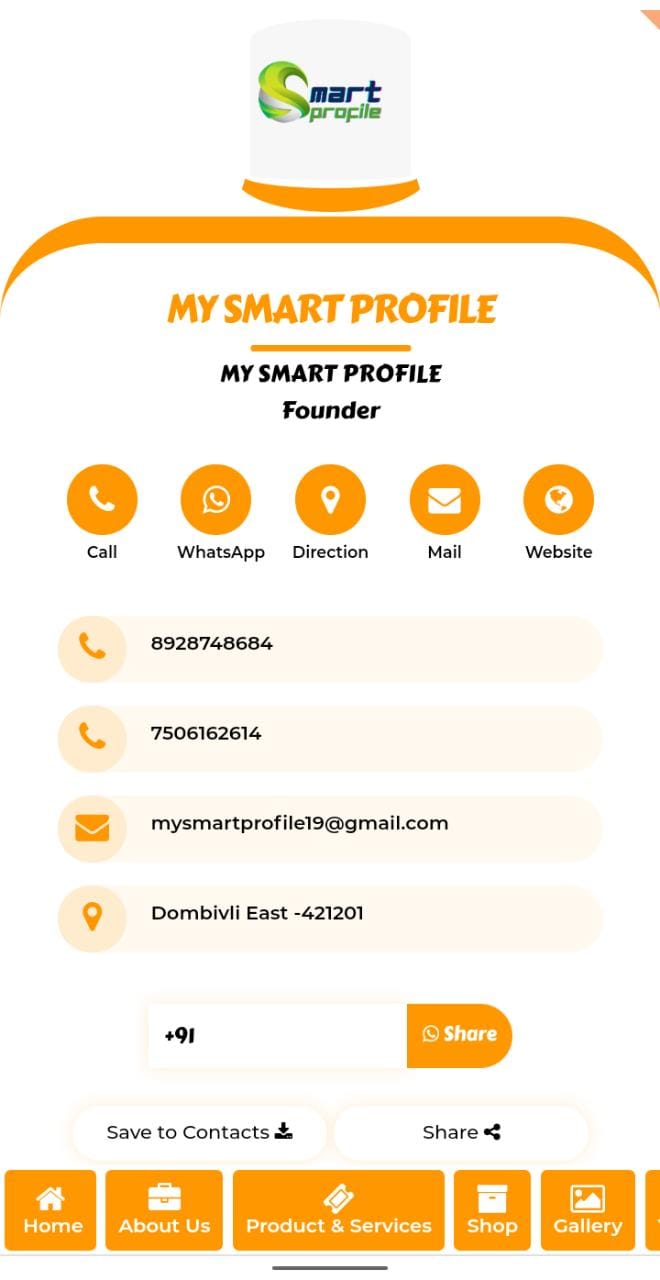Open the mysmartprofile19@gmail.com email row
The height and width of the screenshot is (1280, 660).
coord(330,825)
